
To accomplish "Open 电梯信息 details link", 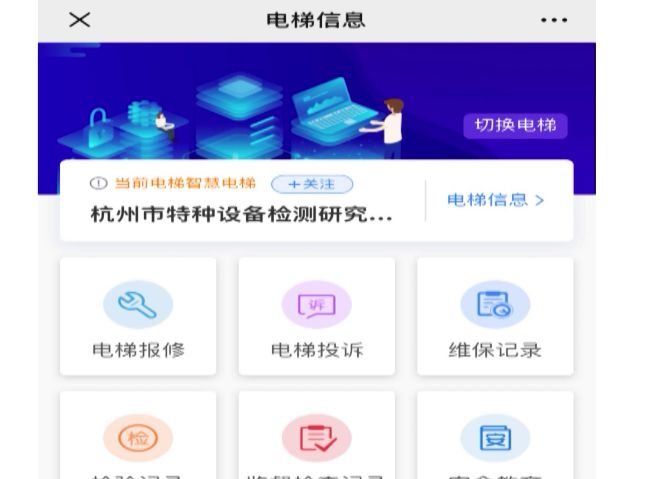I will tap(496, 200).
